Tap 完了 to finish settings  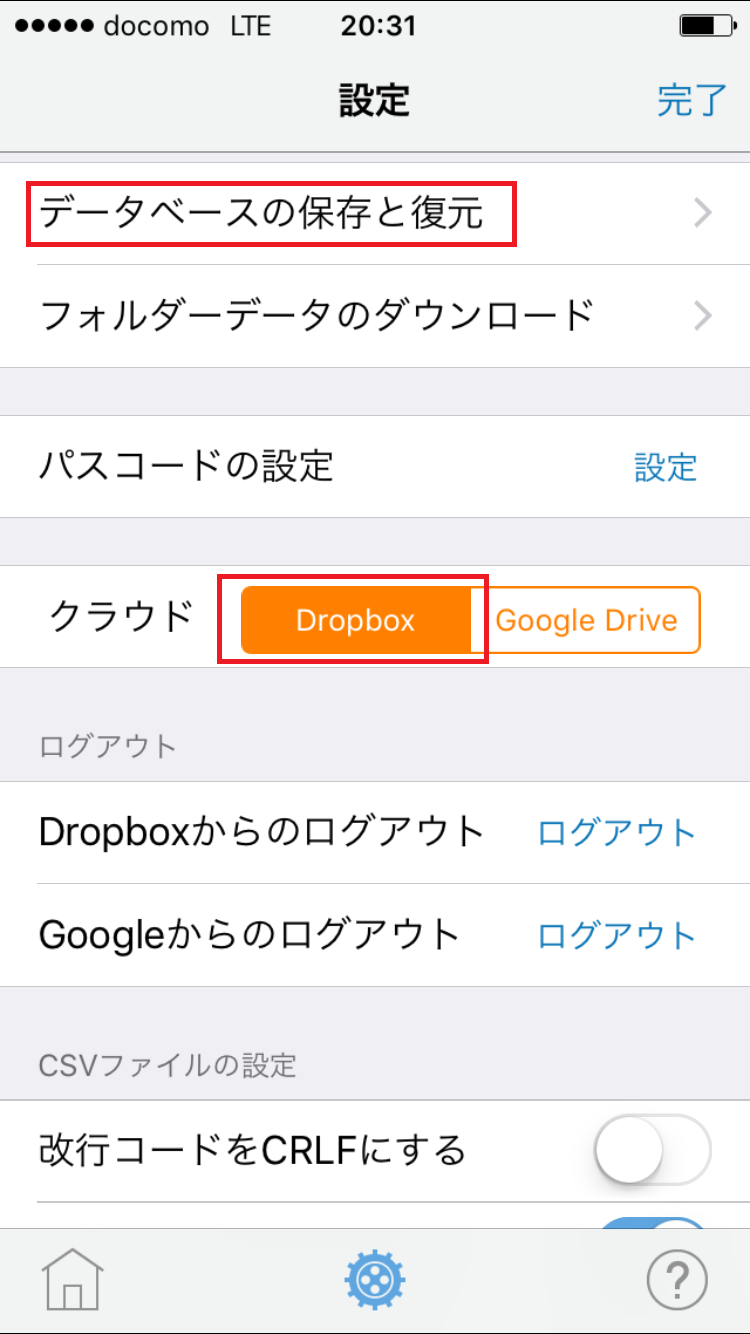pyautogui.click(x=691, y=101)
